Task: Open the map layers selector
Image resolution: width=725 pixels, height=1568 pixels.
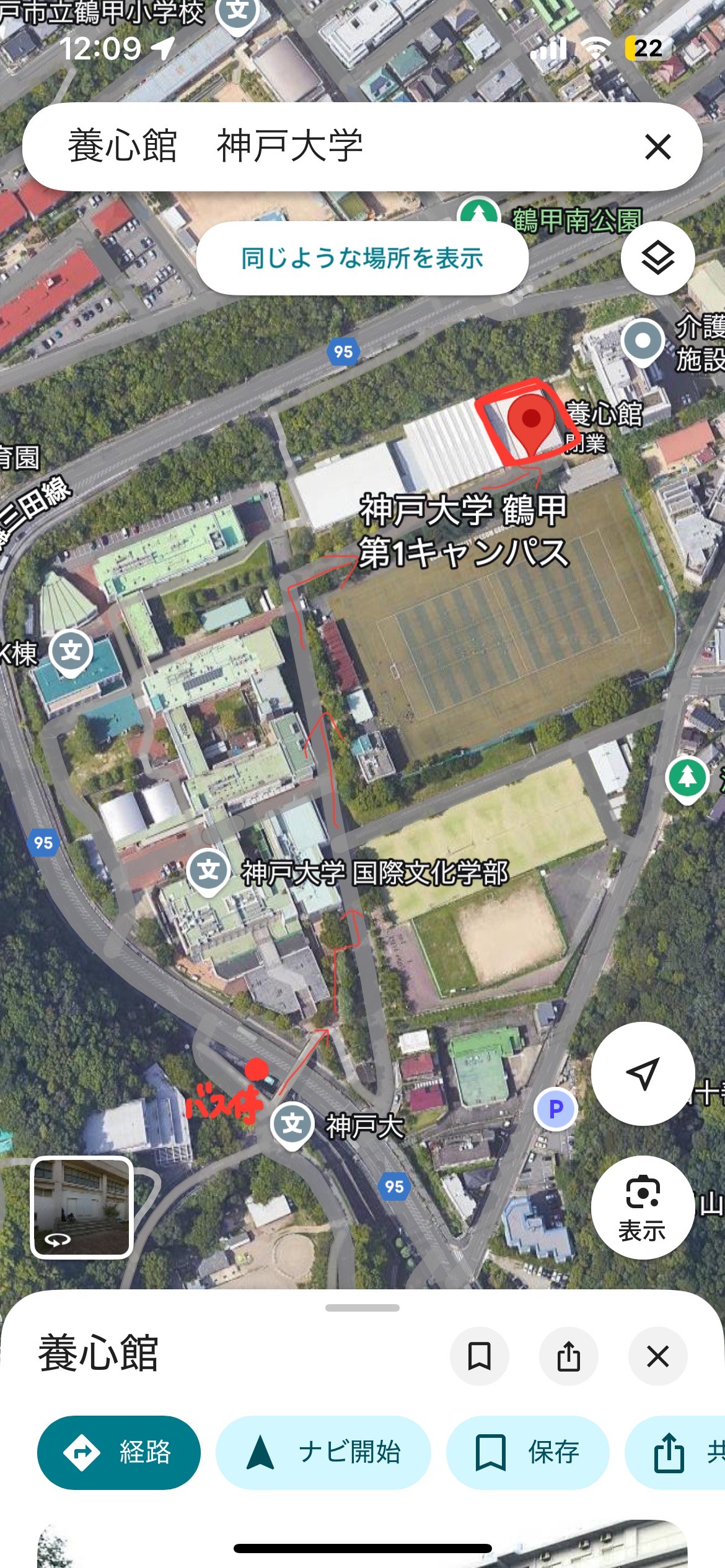Action: pyautogui.click(x=659, y=258)
